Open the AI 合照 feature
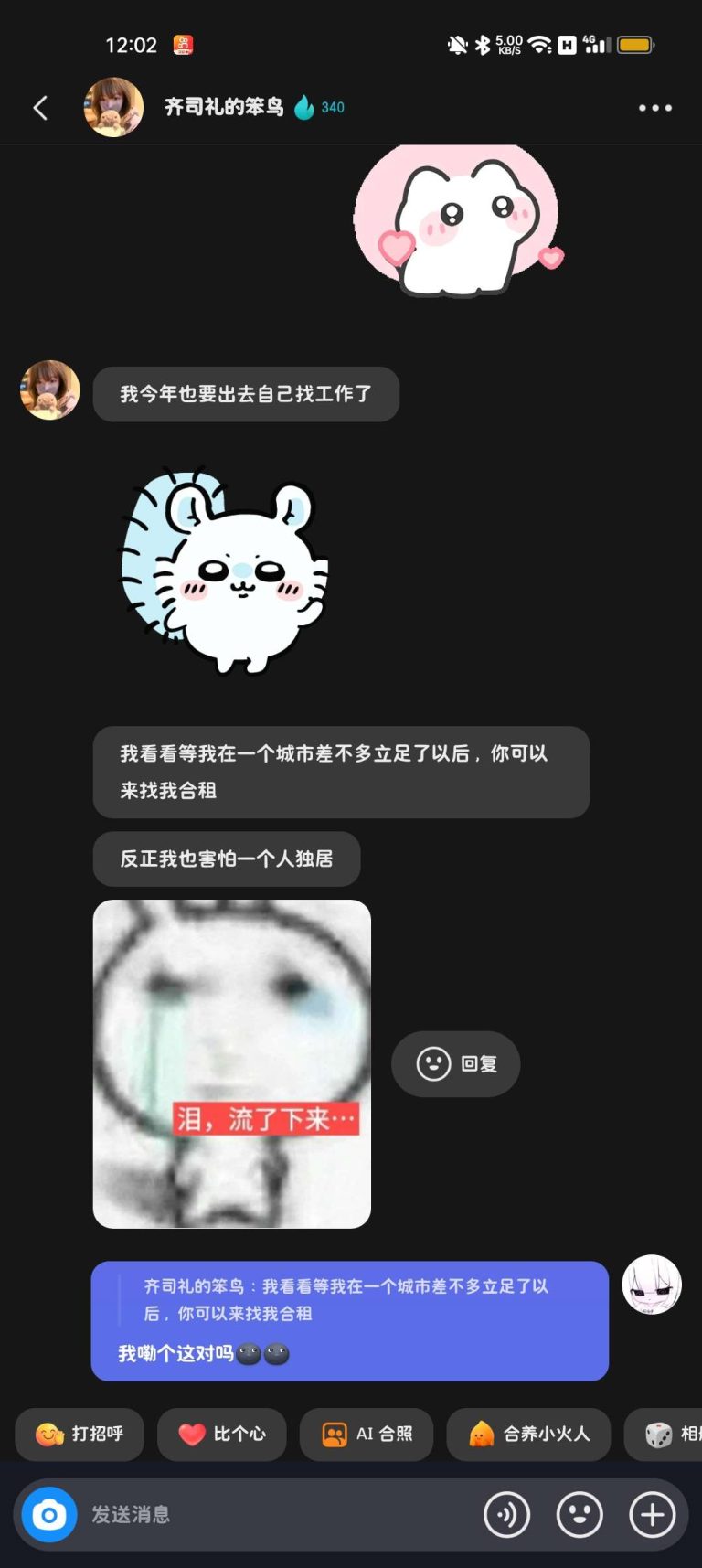This screenshot has width=702, height=1568. [x=367, y=1434]
